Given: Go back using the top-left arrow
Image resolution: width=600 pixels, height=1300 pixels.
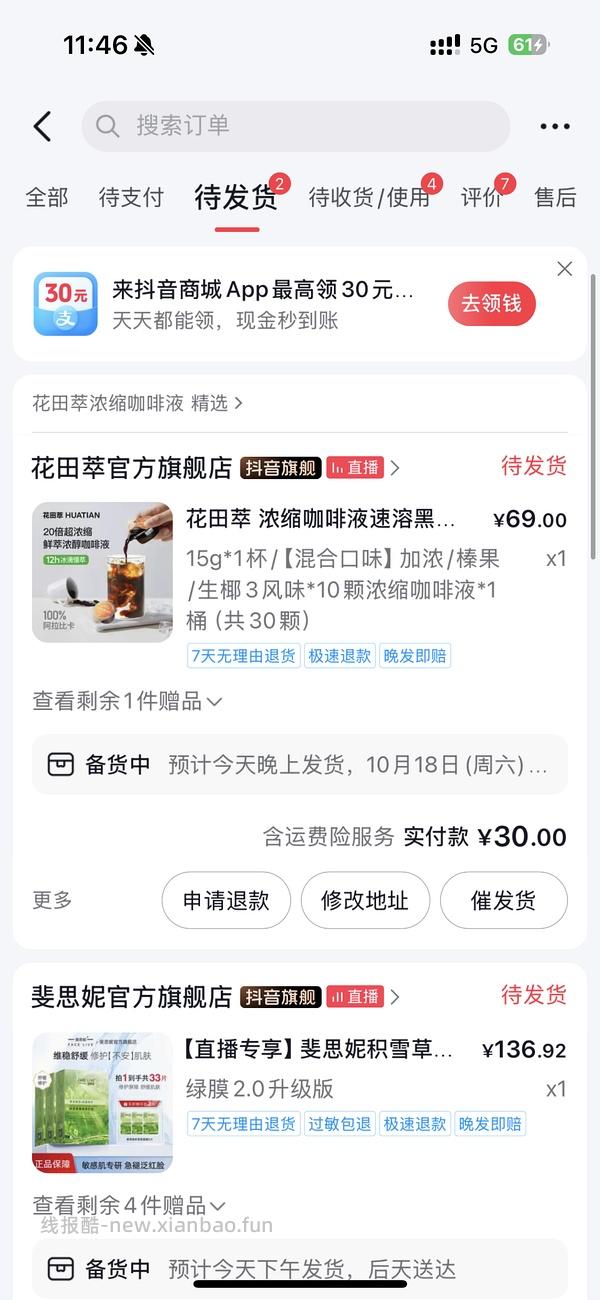Looking at the screenshot, I should coord(42,126).
